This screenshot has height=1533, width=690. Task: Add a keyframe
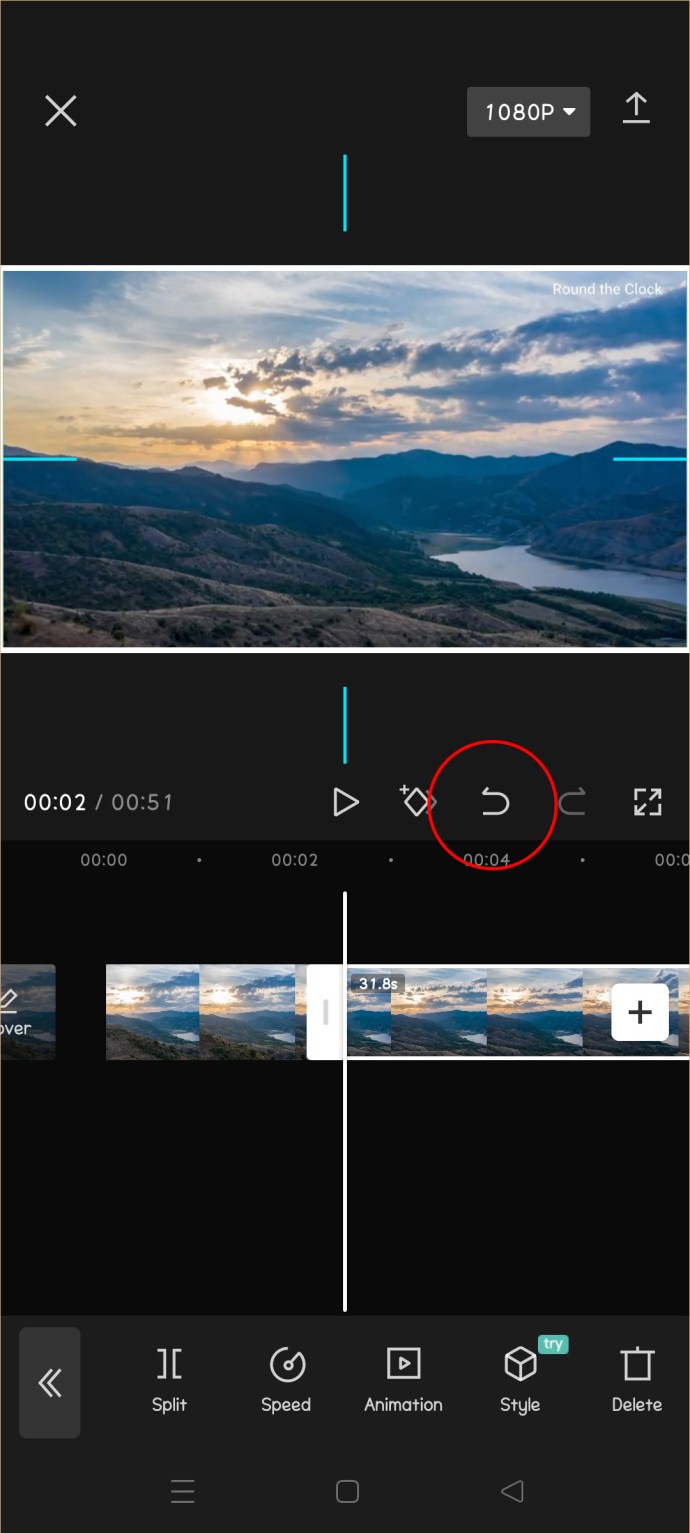coord(417,801)
